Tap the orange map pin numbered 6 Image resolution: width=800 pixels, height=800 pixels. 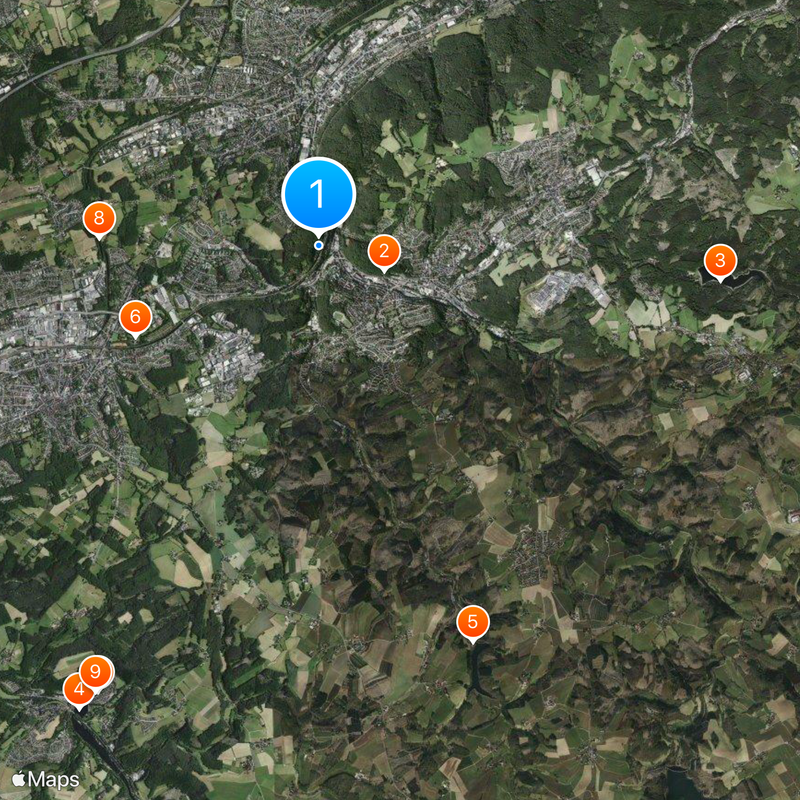135,318
